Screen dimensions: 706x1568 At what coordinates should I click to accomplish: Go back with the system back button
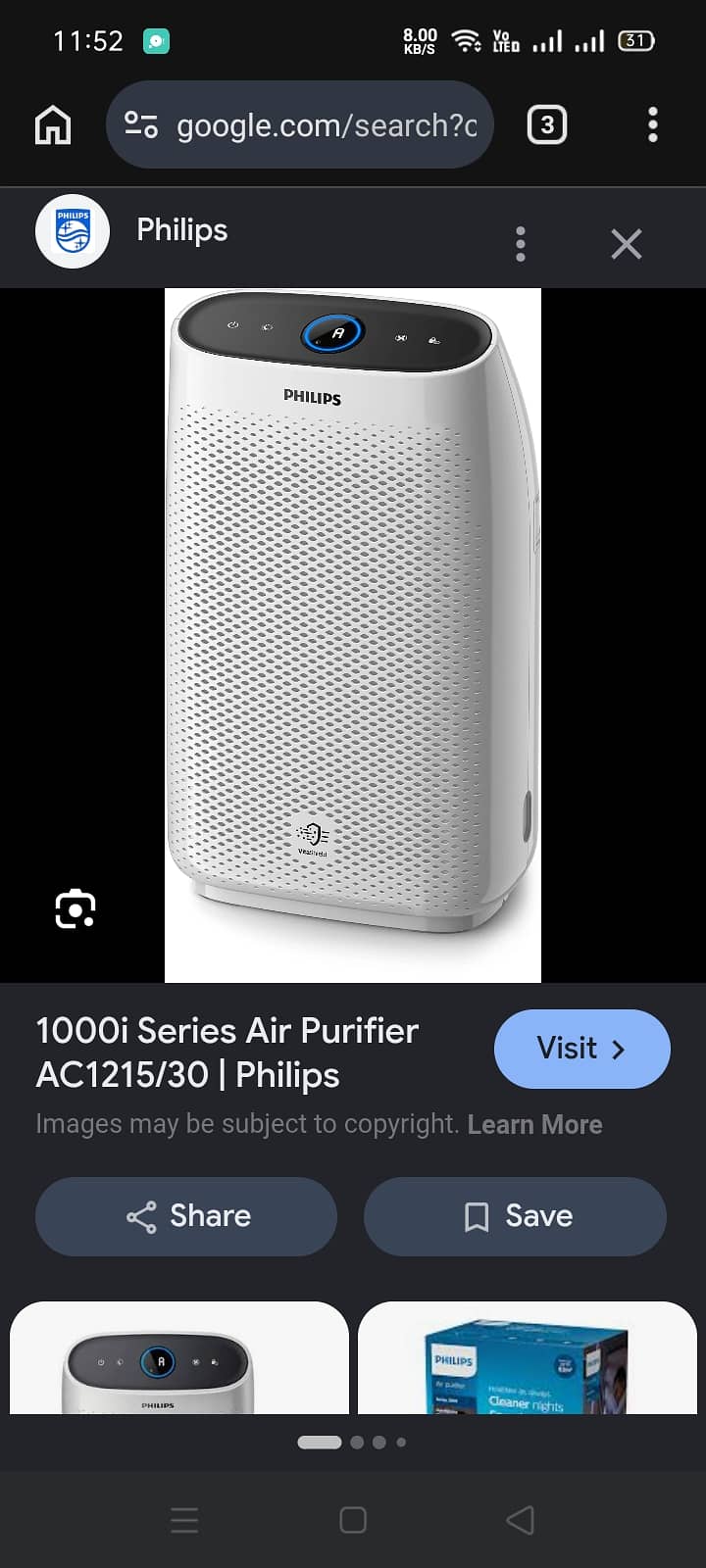click(520, 1520)
